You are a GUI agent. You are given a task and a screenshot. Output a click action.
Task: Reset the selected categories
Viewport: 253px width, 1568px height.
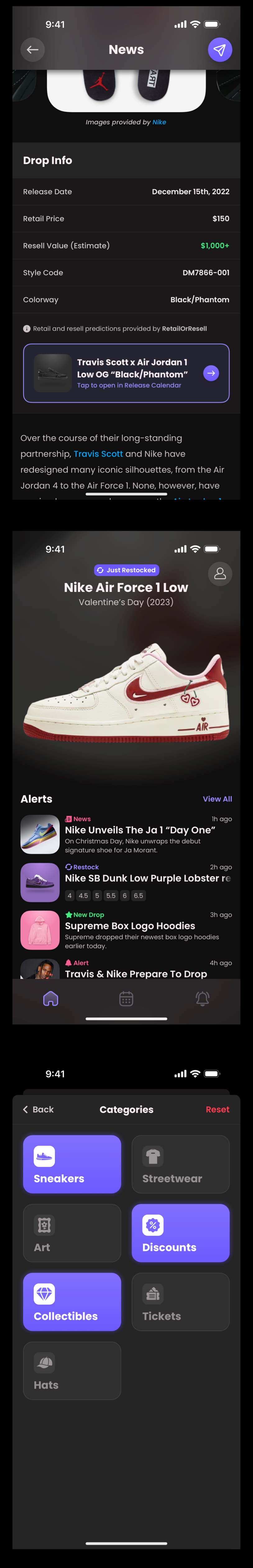coord(217,1109)
